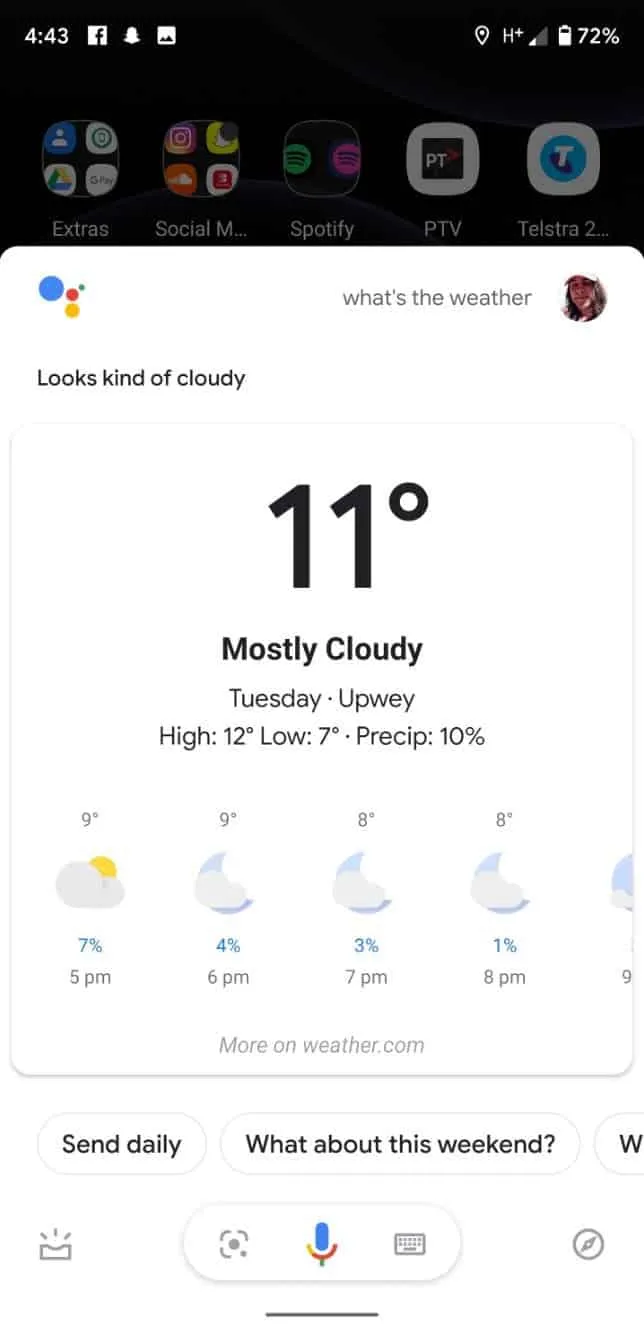Open keyboard input for the assistant
This screenshot has width=644, height=1325.
410,1244
